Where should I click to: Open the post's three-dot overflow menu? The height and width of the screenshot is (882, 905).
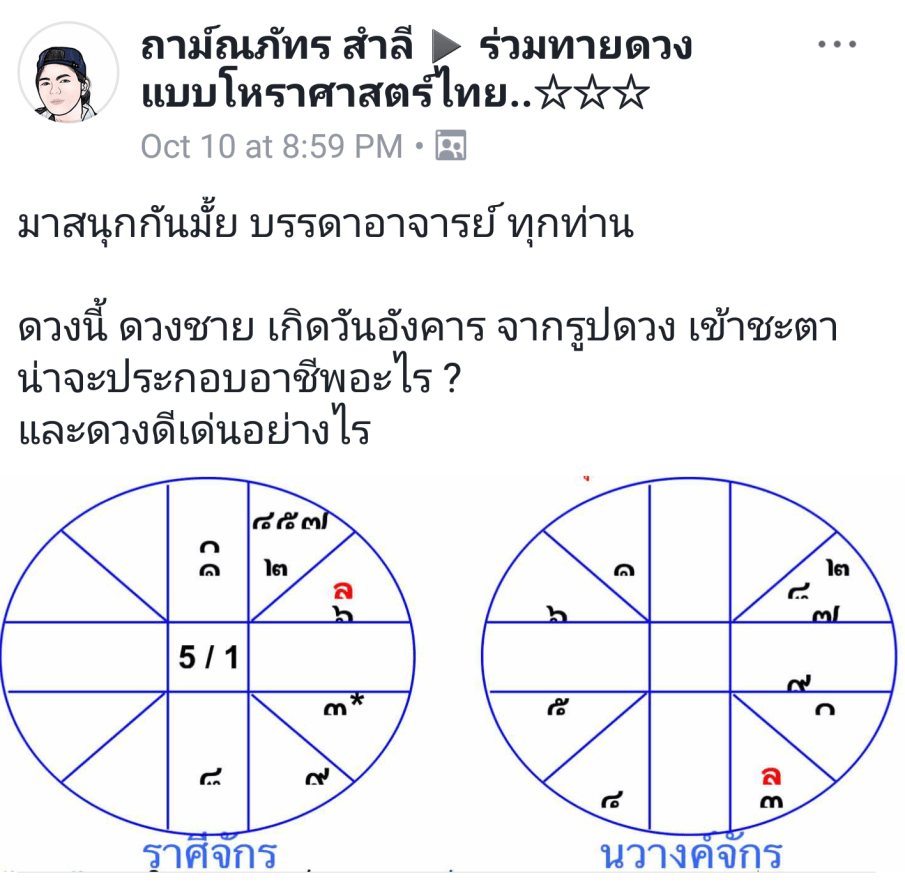point(837,45)
